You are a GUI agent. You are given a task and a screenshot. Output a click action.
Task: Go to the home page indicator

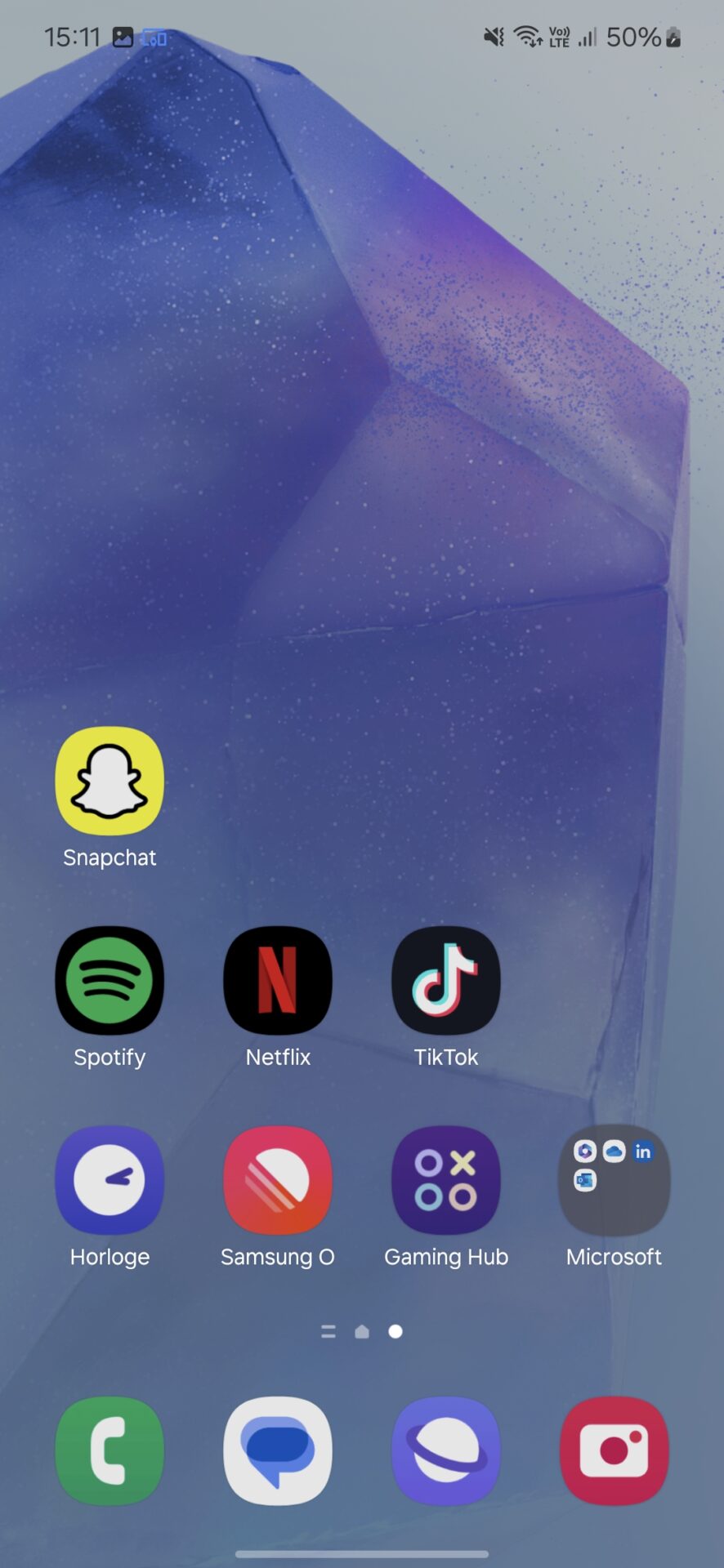tap(362, 1332)
